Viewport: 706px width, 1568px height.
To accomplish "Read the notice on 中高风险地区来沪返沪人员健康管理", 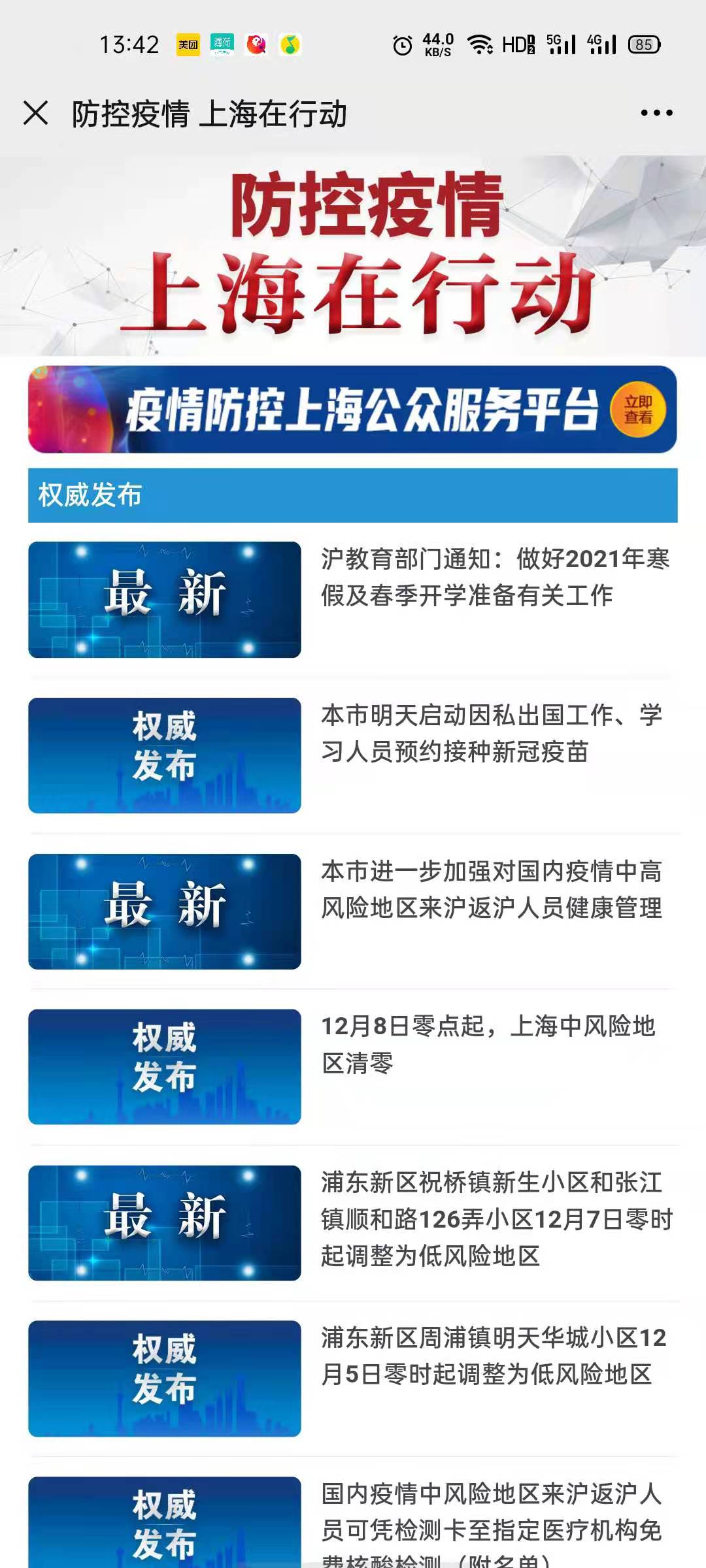I will click(x=492, y=889).
